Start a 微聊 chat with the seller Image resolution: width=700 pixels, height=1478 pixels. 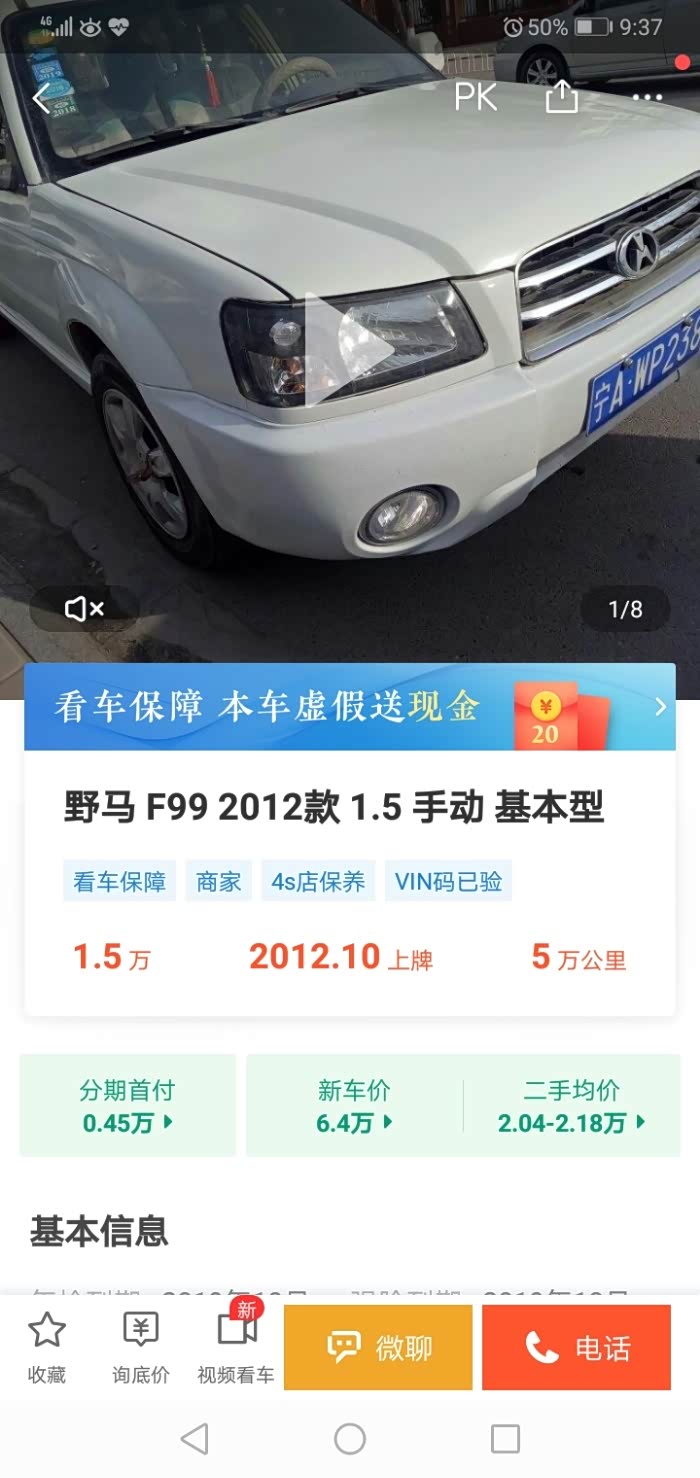(378, 1347)
